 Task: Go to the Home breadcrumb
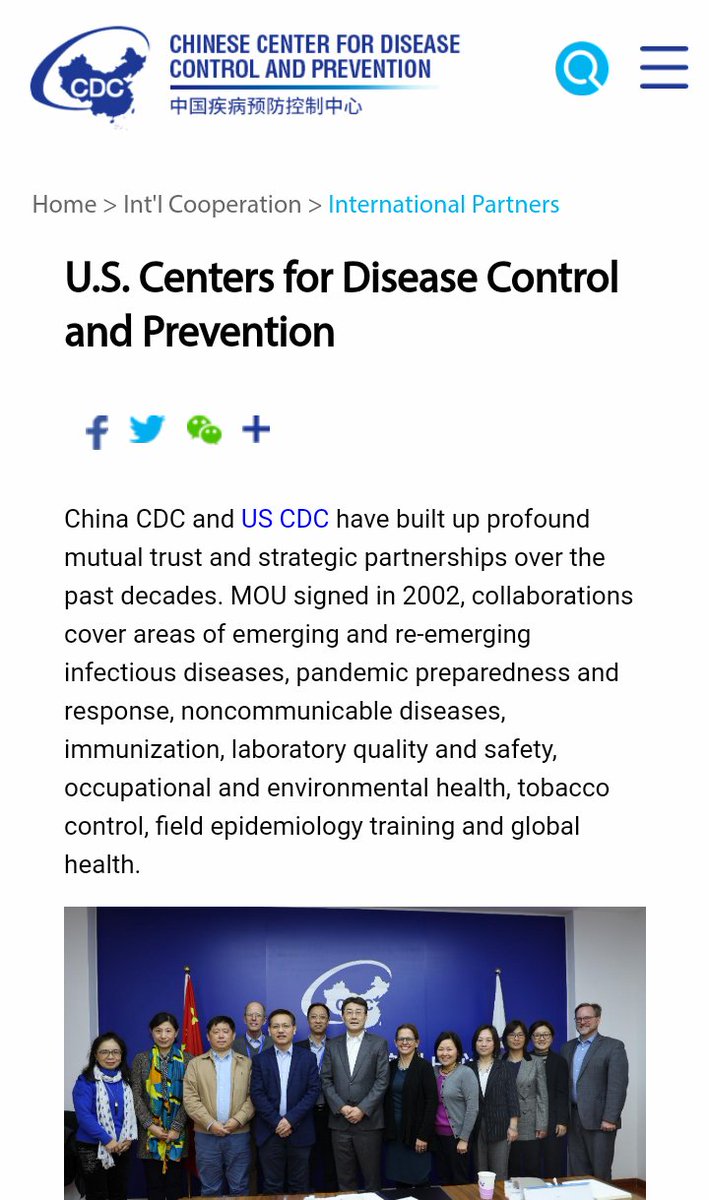(x=64, y=205)
